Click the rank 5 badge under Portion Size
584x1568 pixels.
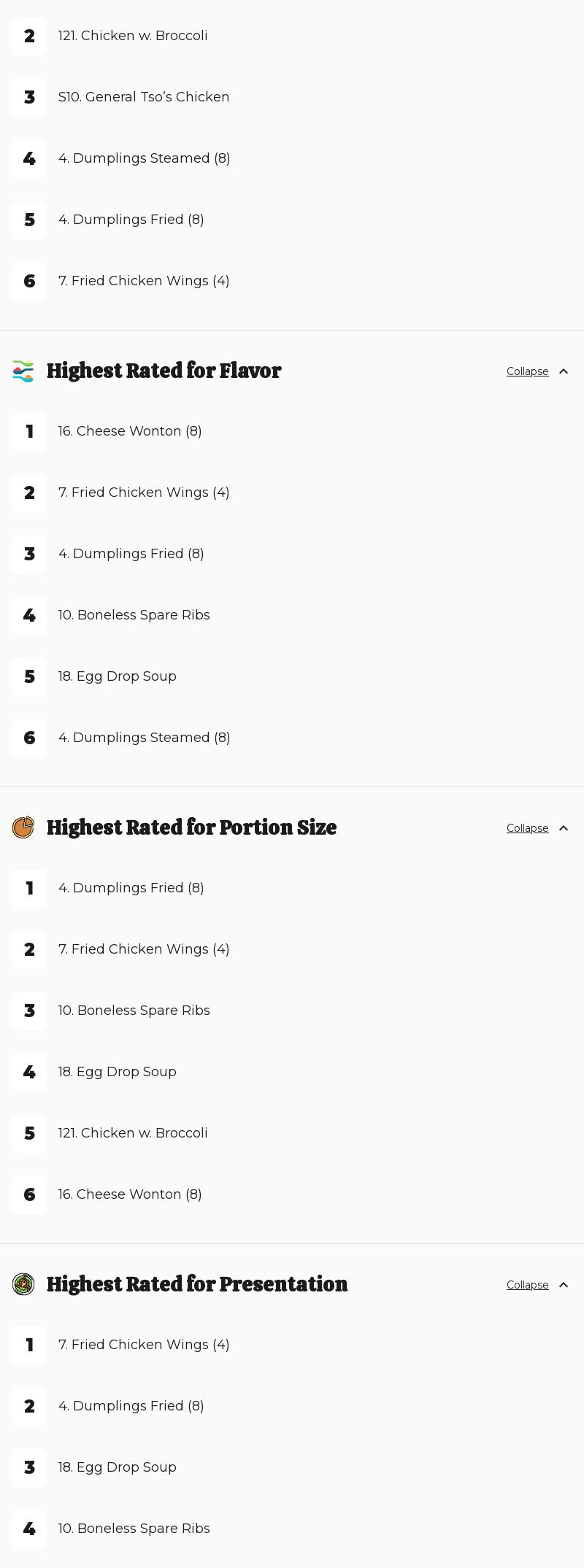coord(29,1133)
